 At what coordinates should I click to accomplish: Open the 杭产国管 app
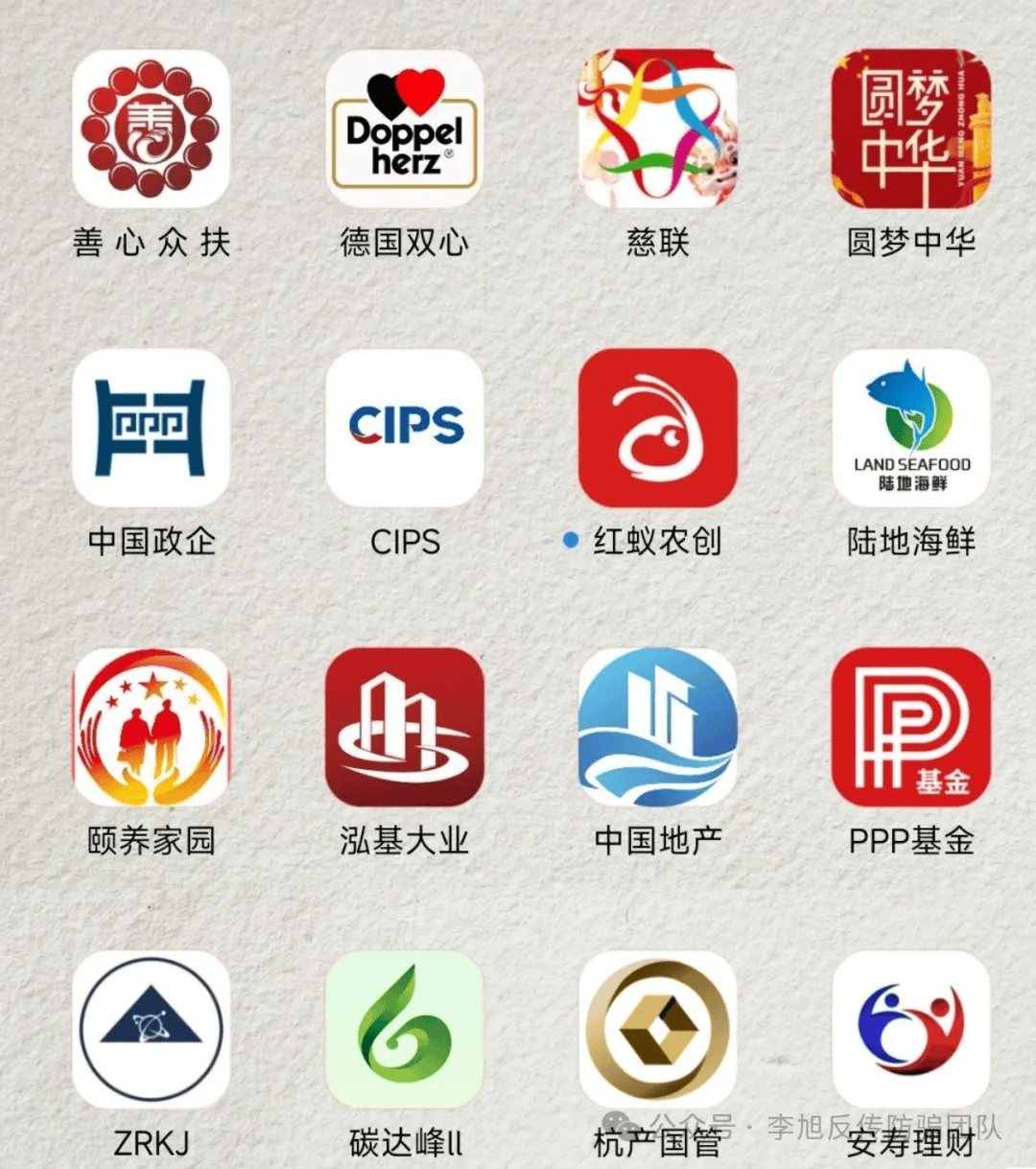657,1029
